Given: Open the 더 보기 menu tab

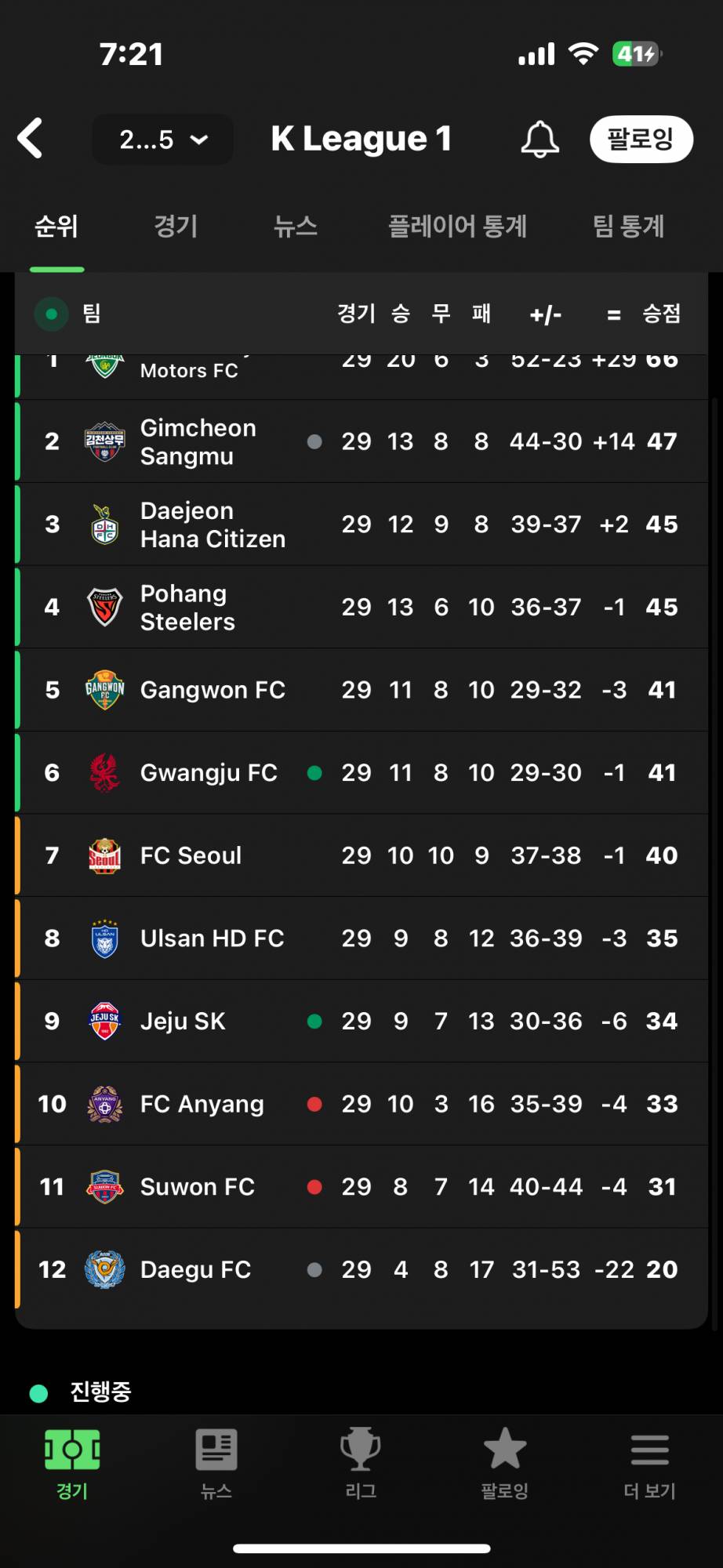Looking at the screenshot, I should pos(649,1464).
